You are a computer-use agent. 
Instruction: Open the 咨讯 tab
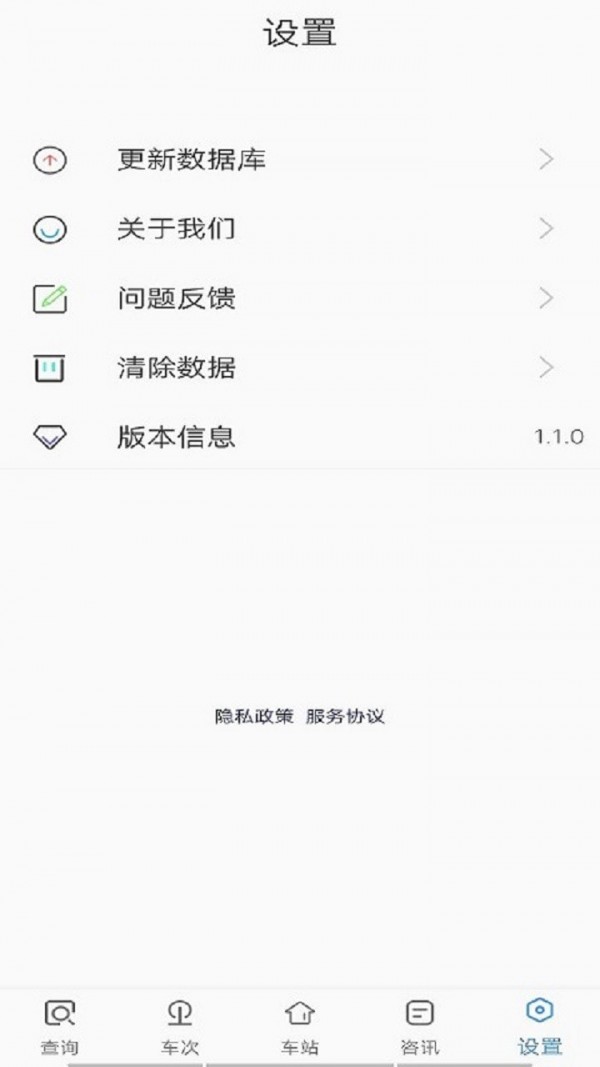[420, 1027]
